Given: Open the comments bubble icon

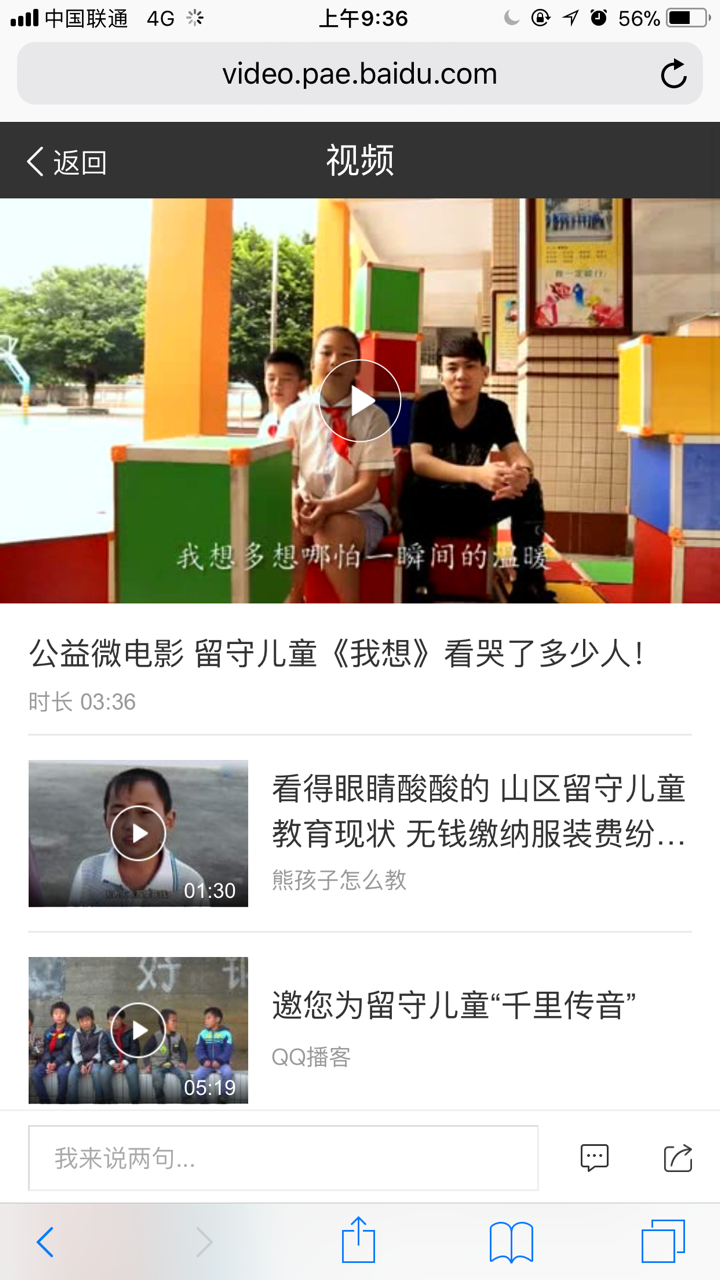Looking at the screenshot, I should 594,1158.
